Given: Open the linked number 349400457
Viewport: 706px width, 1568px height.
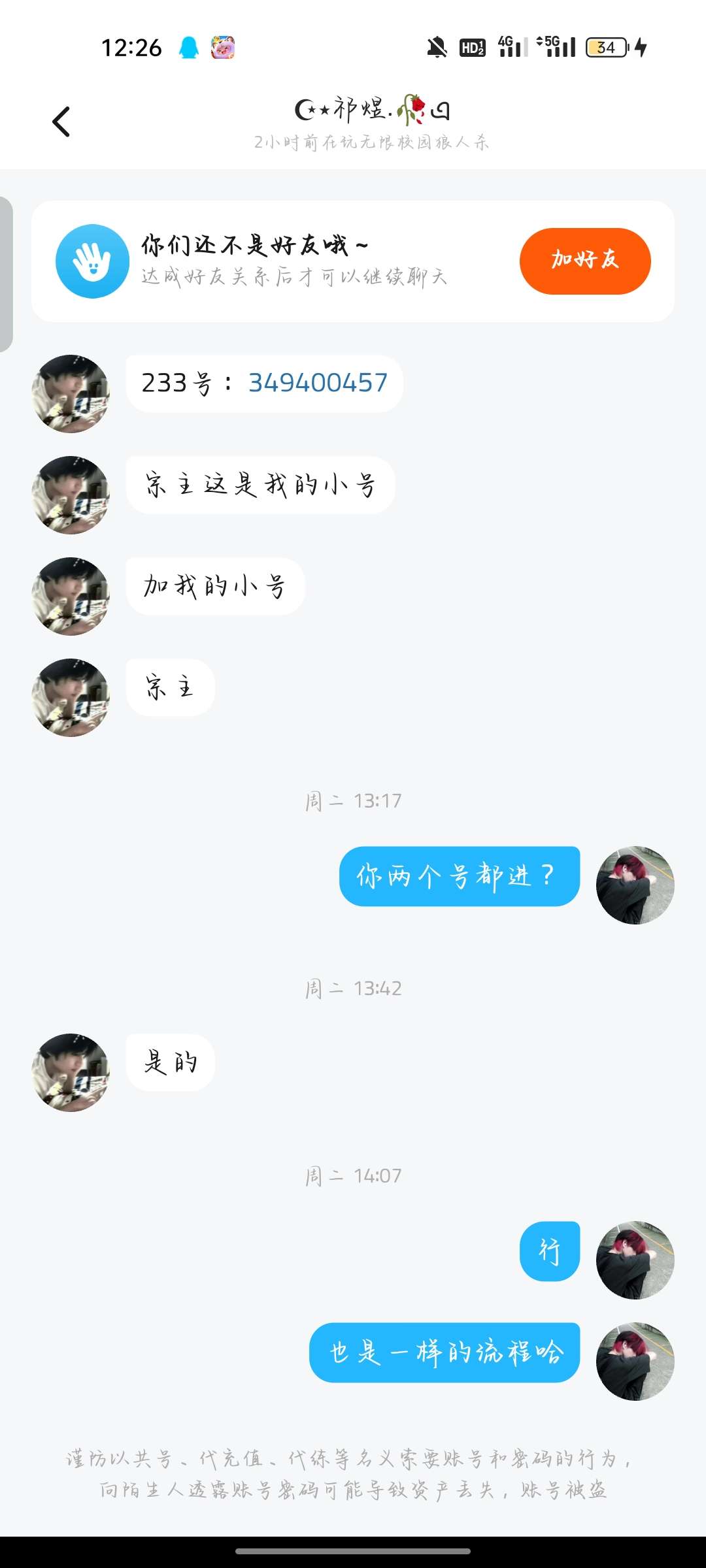Looking at the screenshot, I should tap(318, 384).
